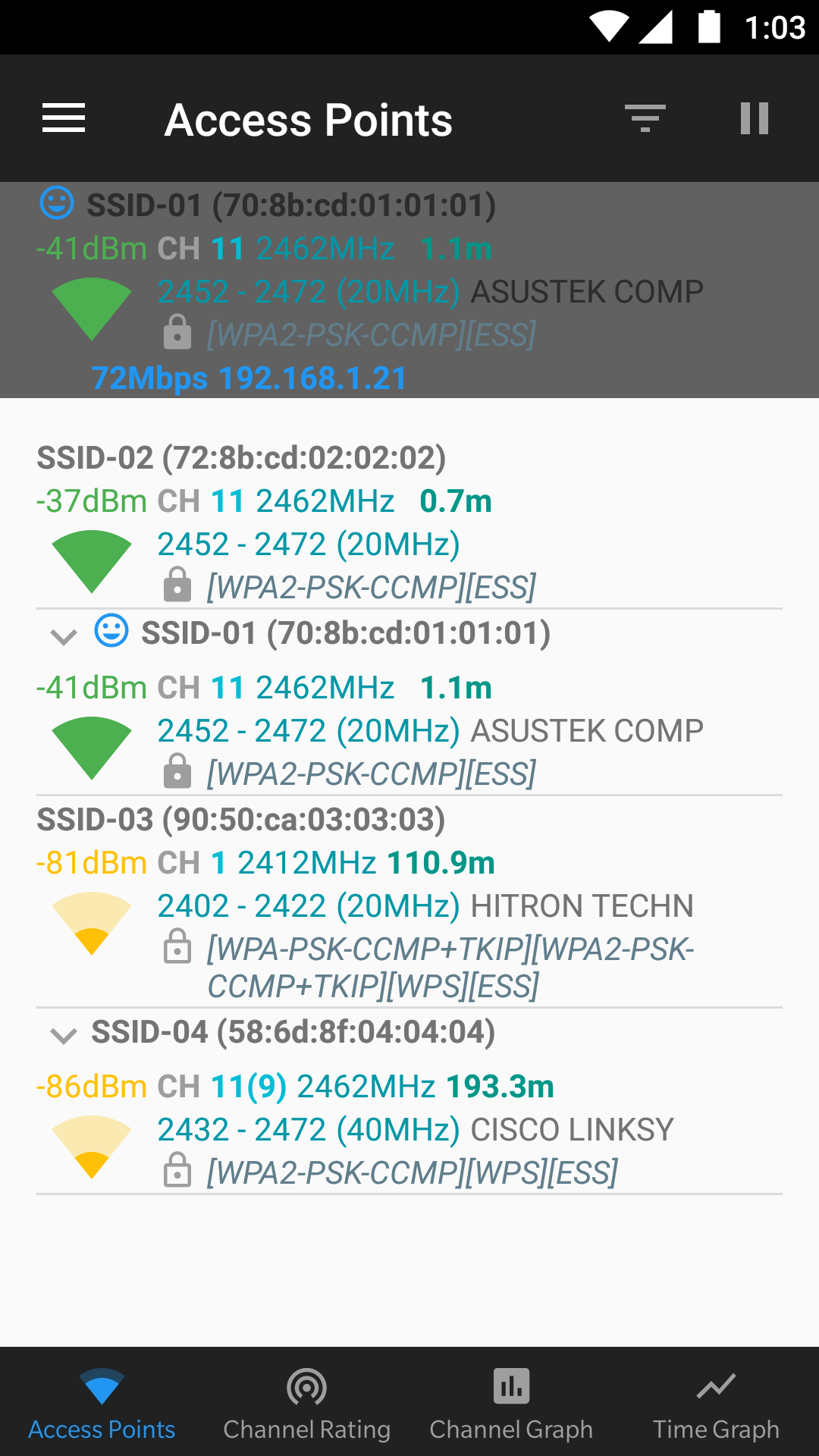819x1456 pixels.
Task: Expand the SSID-01 group in the list
Action: point(64,636)
